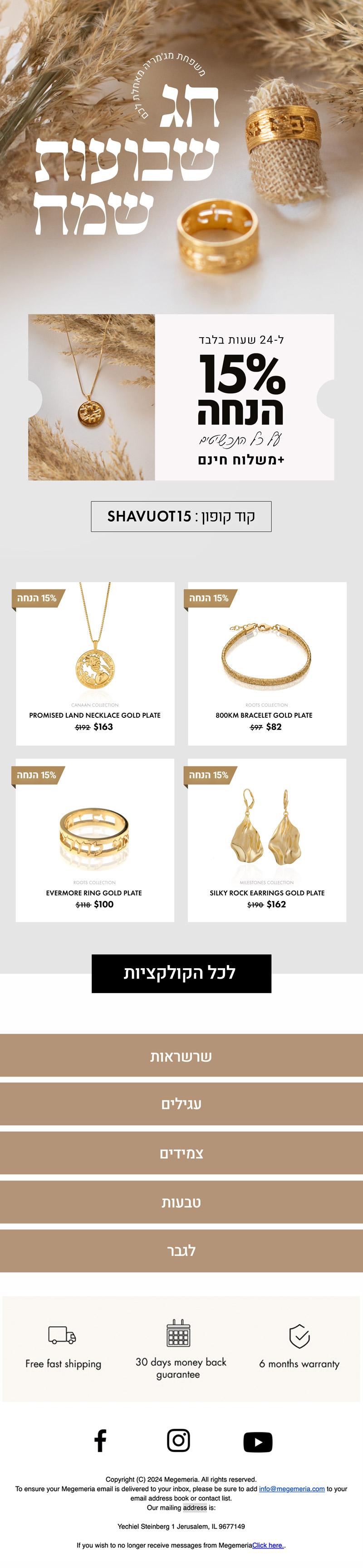Visit the Megemeria Instagram profile
Viewport: 363px width, 1568px height.
(178, 1441)
